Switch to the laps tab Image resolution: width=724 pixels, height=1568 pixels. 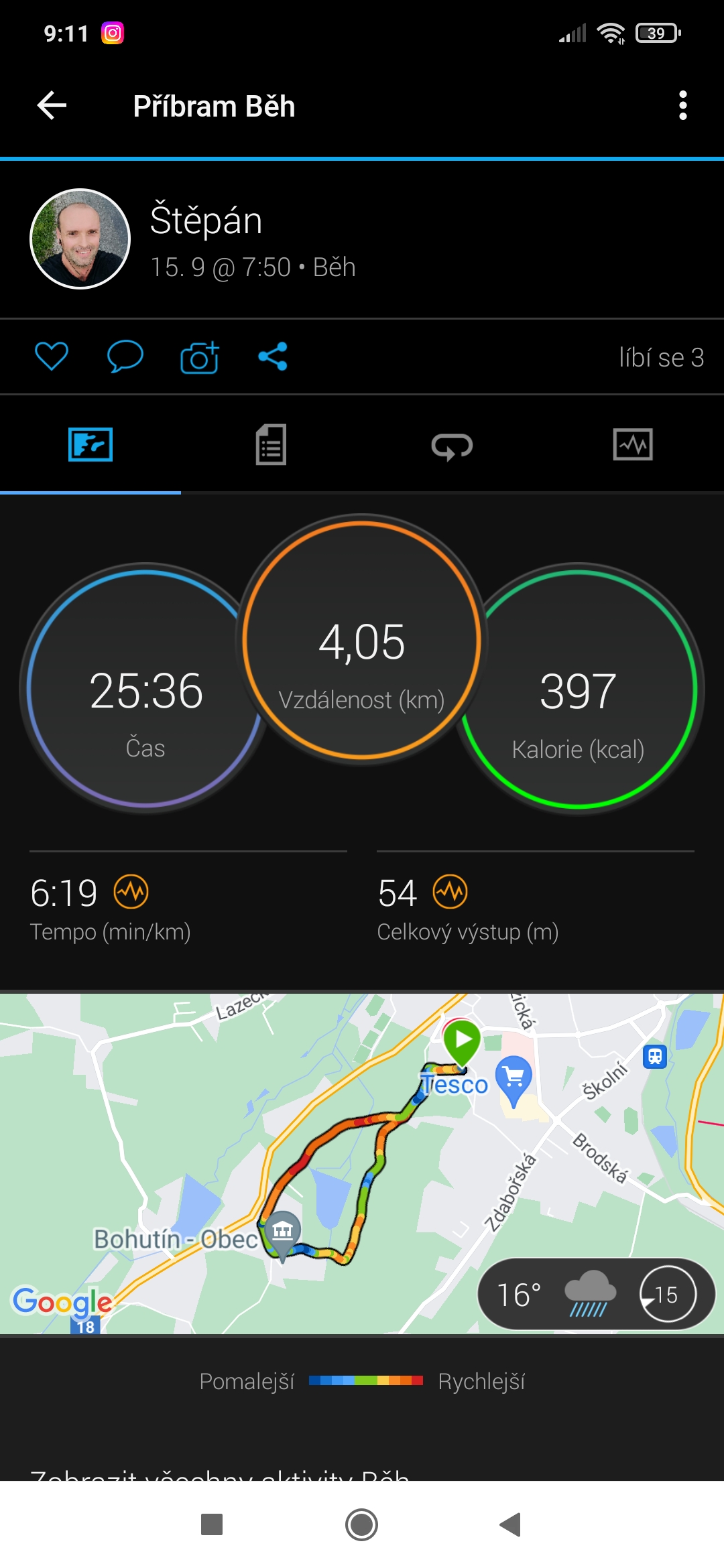click(x=452, y=445)
